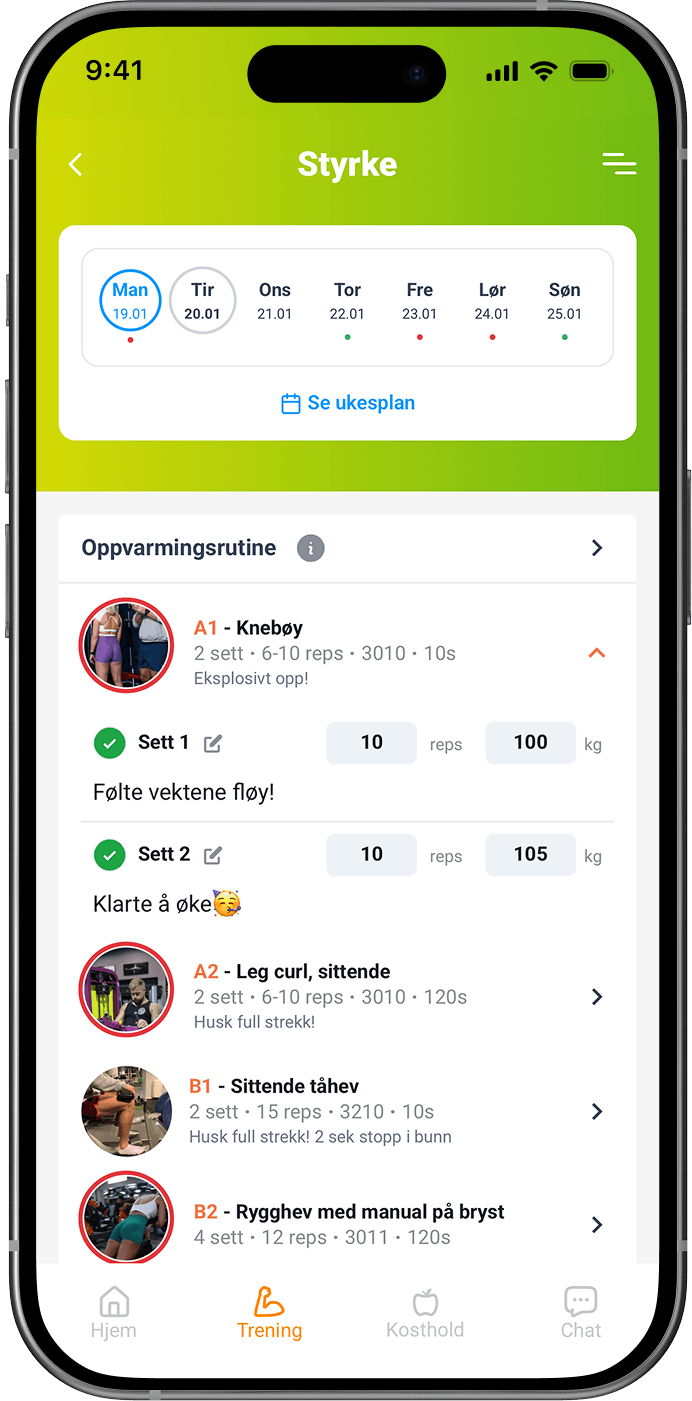Go back with the arrow icon
692x1401 pixels.
pyautogui.click(x=76, y=165)
